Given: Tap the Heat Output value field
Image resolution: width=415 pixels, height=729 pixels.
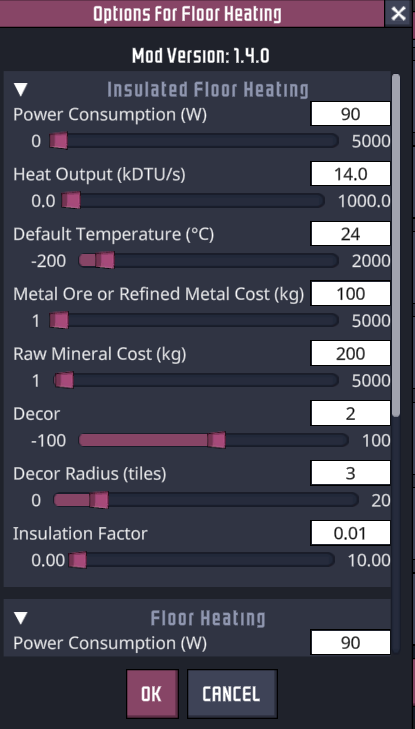Looking at the screenshot, I should (x=350, y=174).
